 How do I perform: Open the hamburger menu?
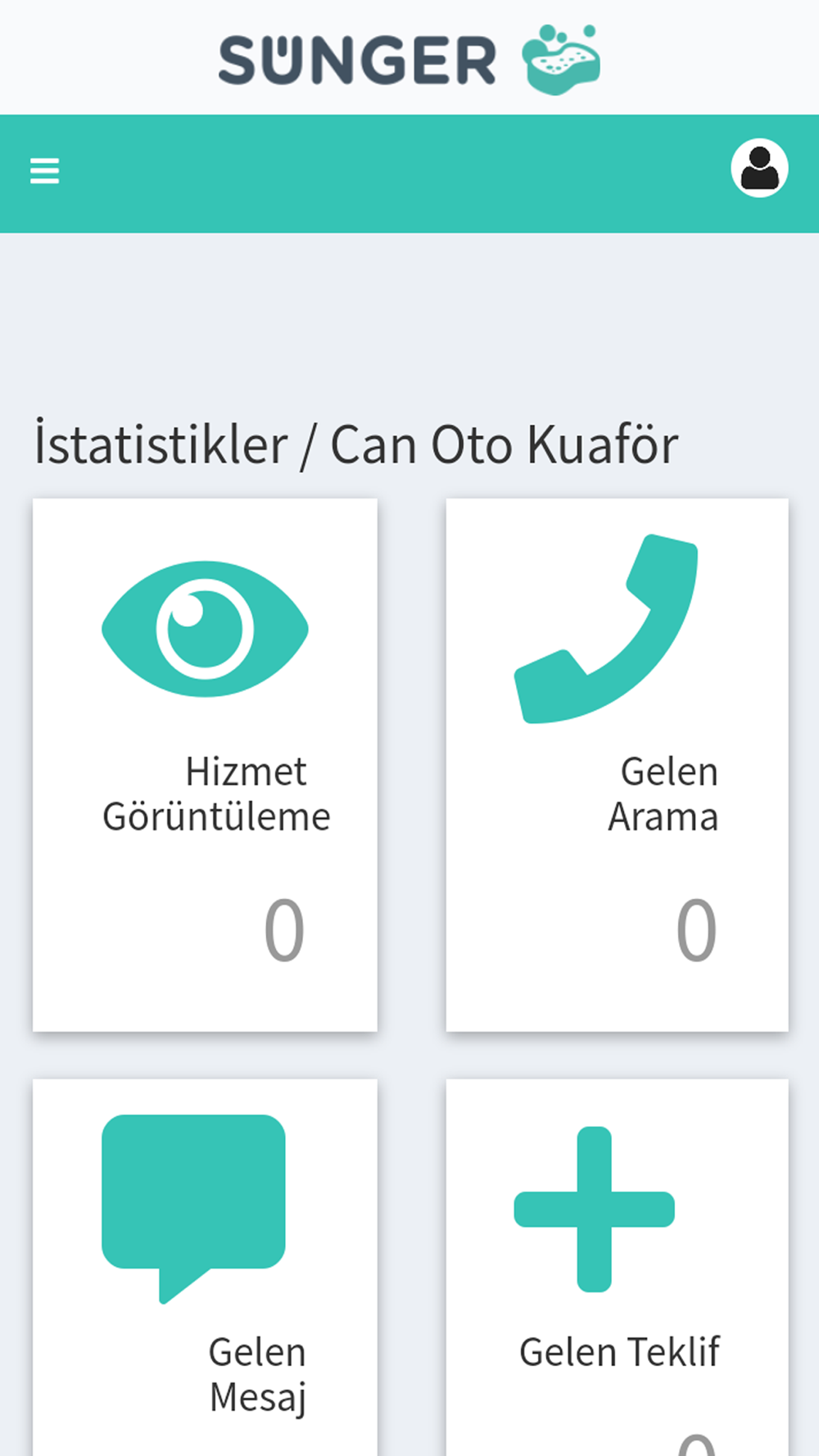(44, 171)
